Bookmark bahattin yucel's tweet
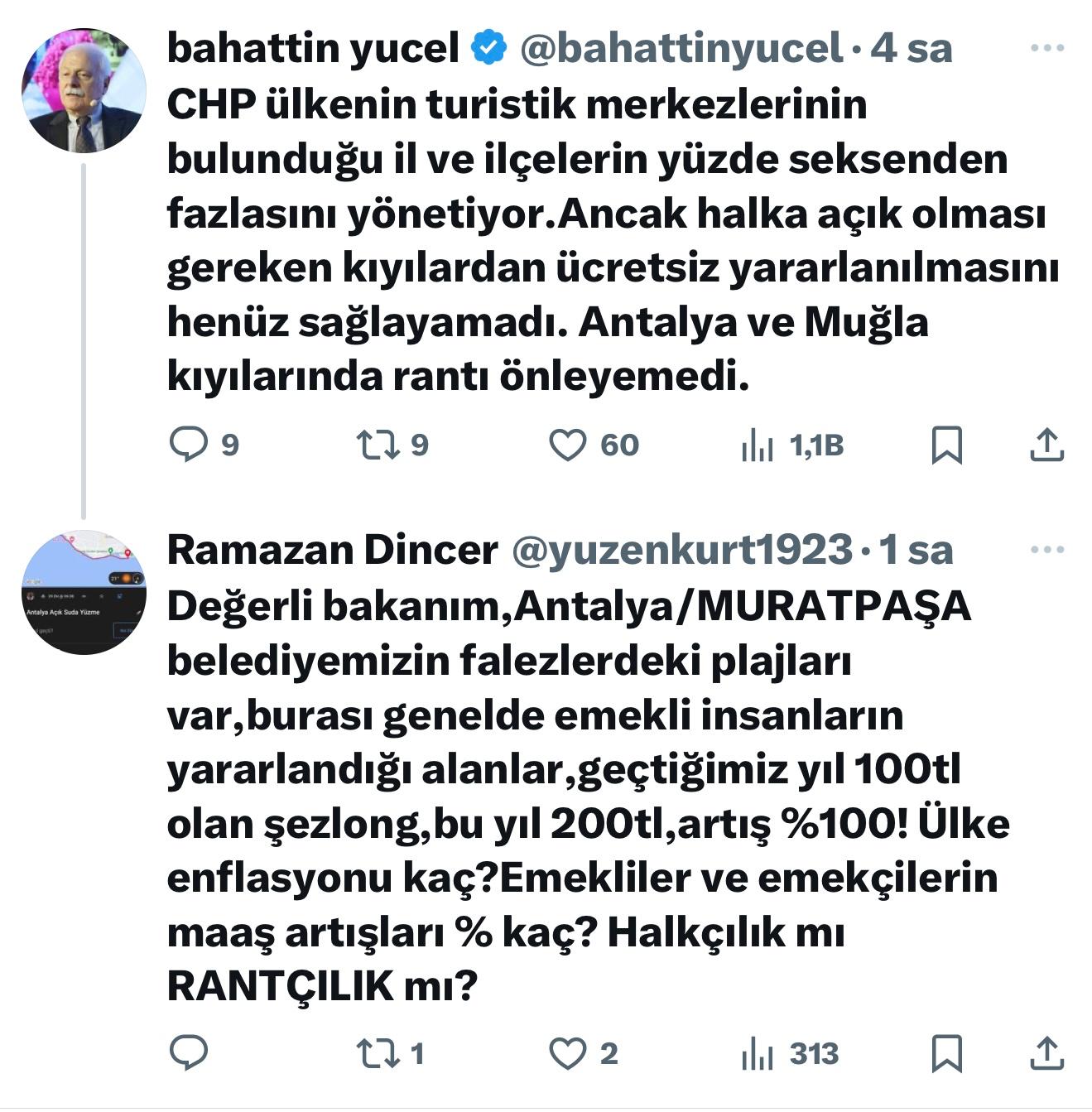 [947, 445]
